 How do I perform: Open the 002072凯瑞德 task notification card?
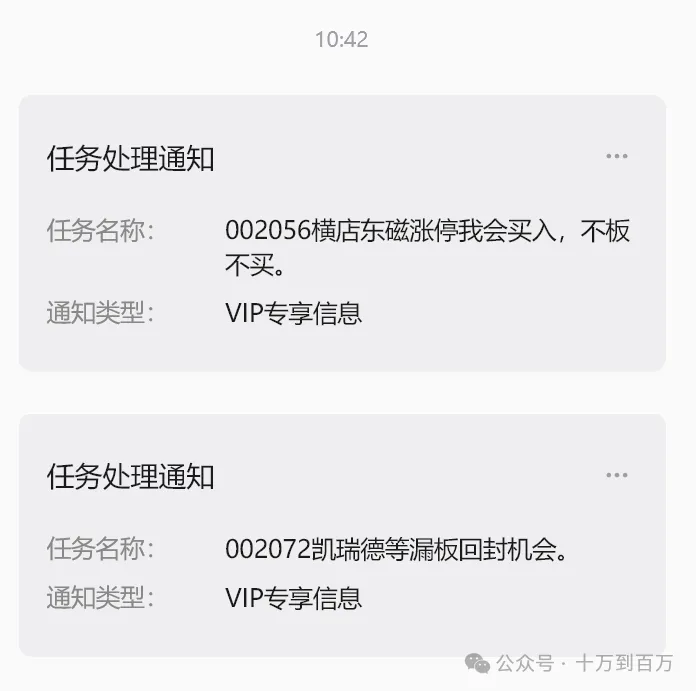342,535
